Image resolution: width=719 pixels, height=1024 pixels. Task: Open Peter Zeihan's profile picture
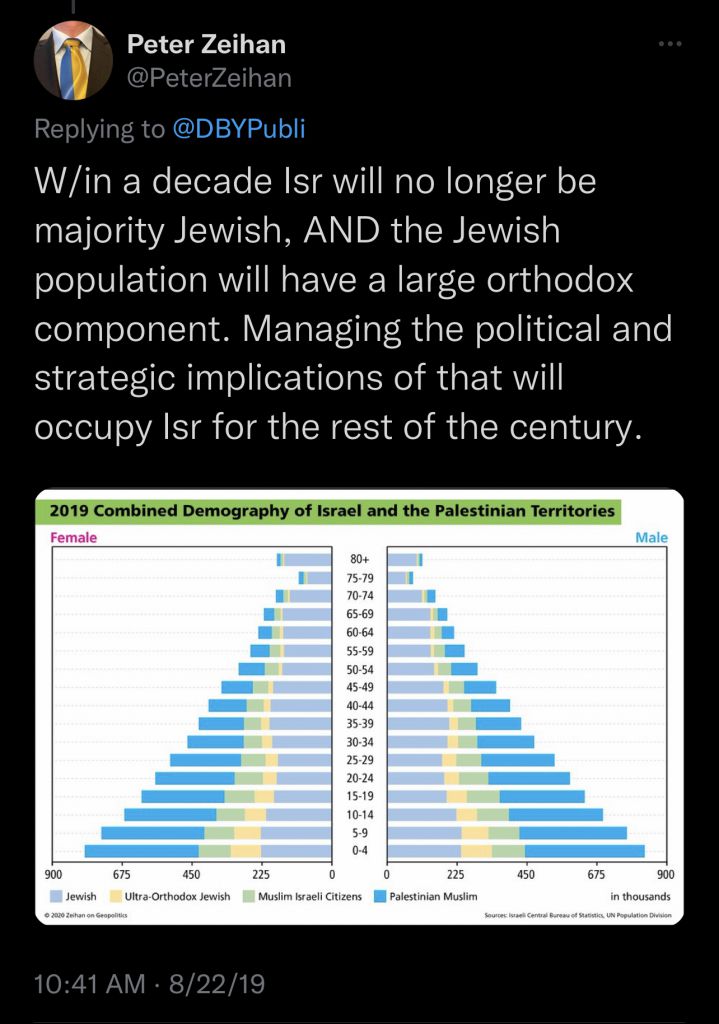[73, 60]
